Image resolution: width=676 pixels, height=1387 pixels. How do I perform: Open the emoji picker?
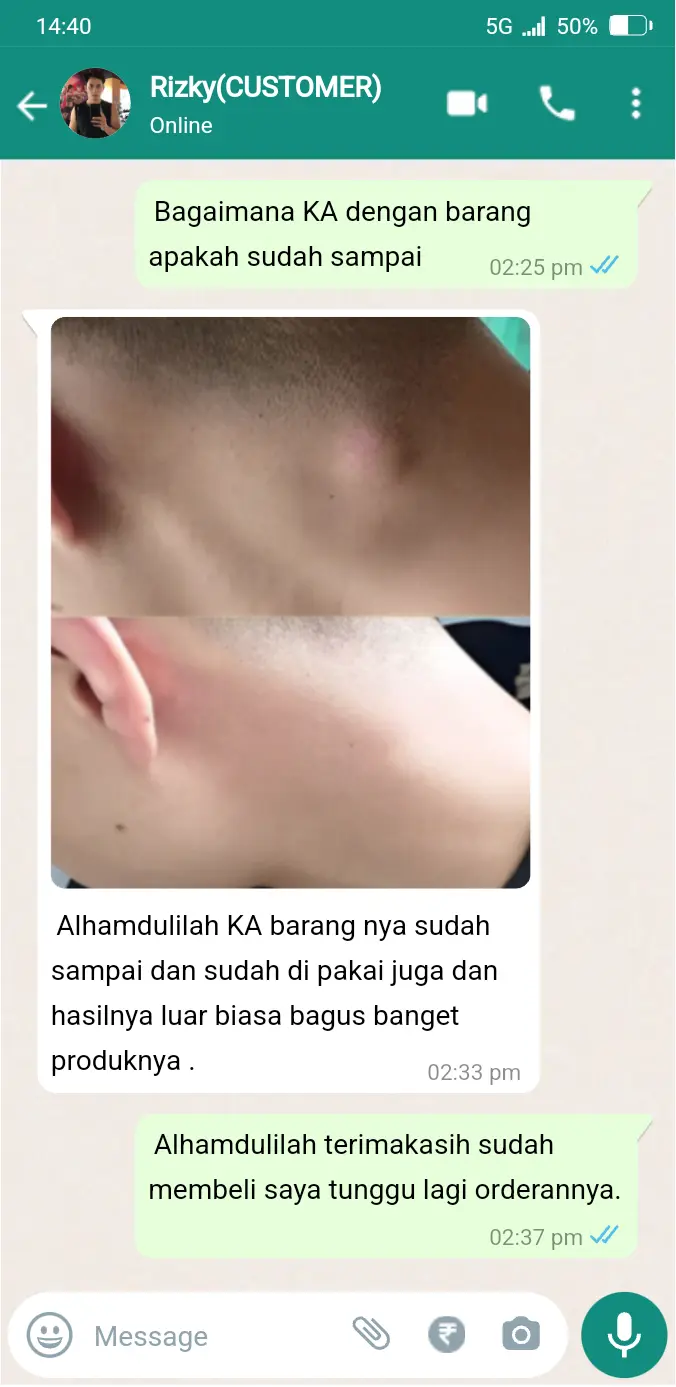tap(49, 1334)
